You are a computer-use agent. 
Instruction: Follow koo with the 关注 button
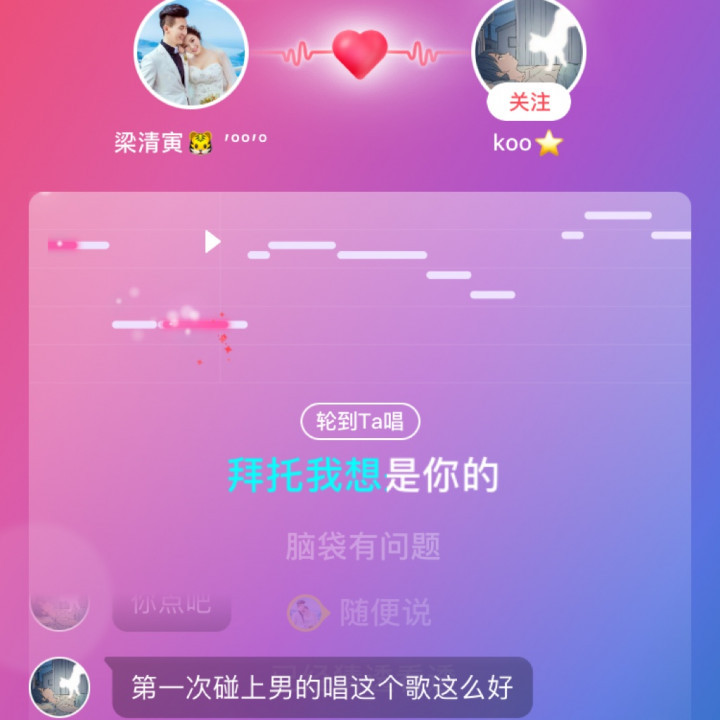[x=529, y=102]
